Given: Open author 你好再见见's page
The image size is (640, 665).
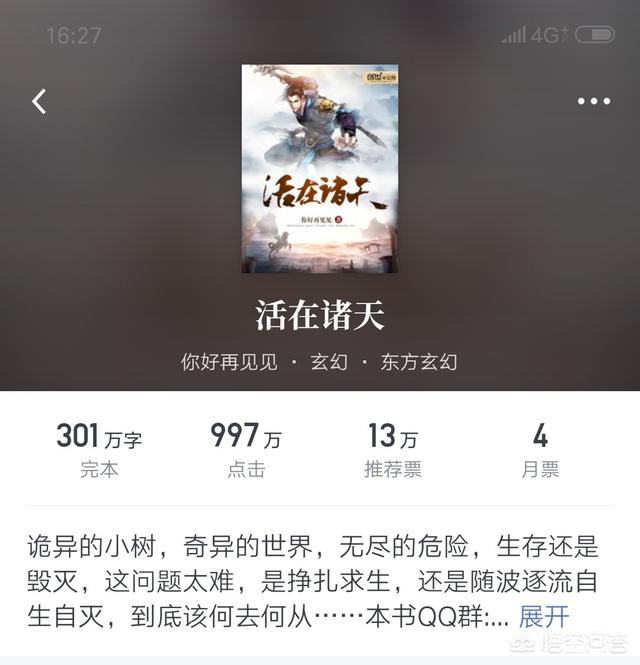Looking at the screenshot, I should [229, 361].
